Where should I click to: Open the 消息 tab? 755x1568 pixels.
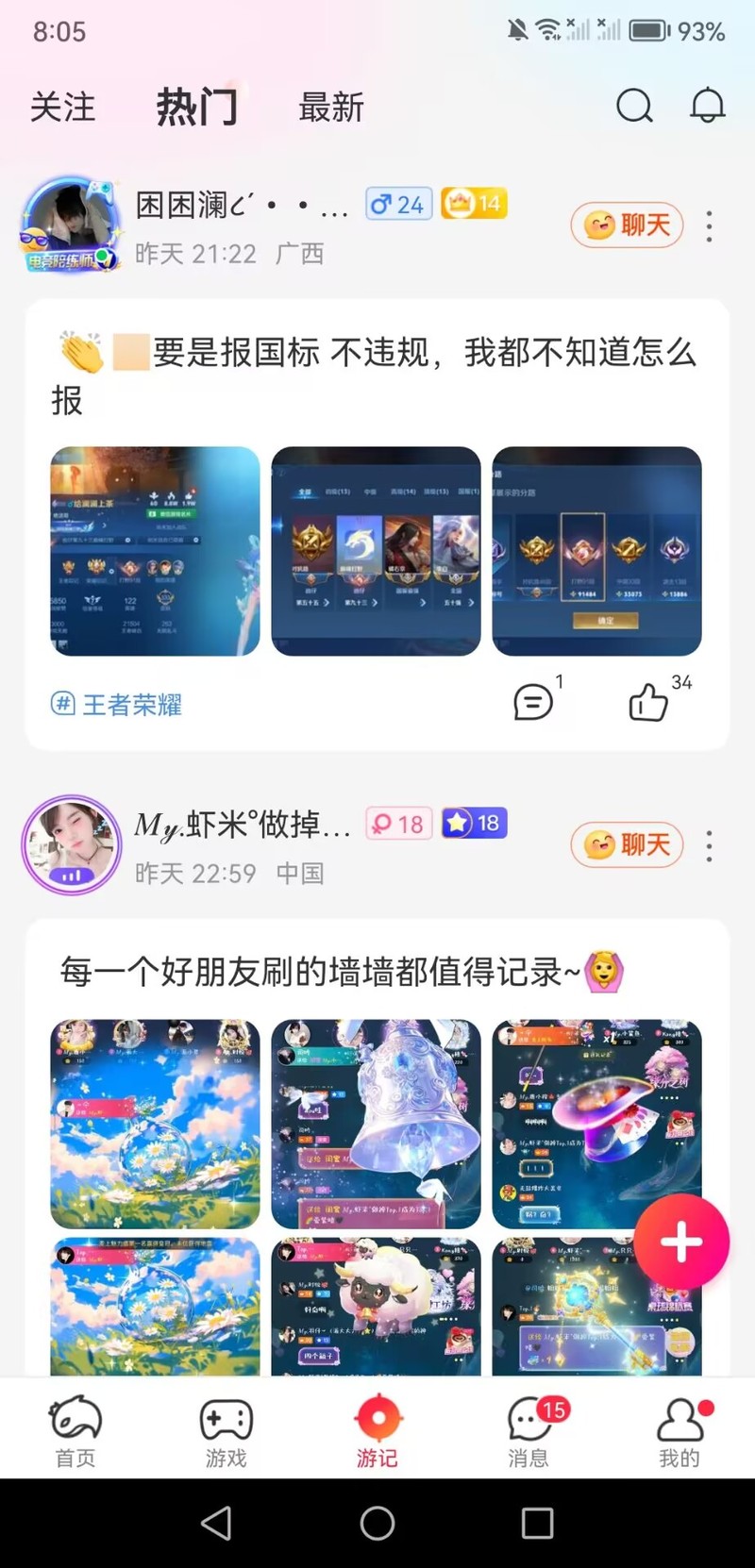tap(528, 1430)
